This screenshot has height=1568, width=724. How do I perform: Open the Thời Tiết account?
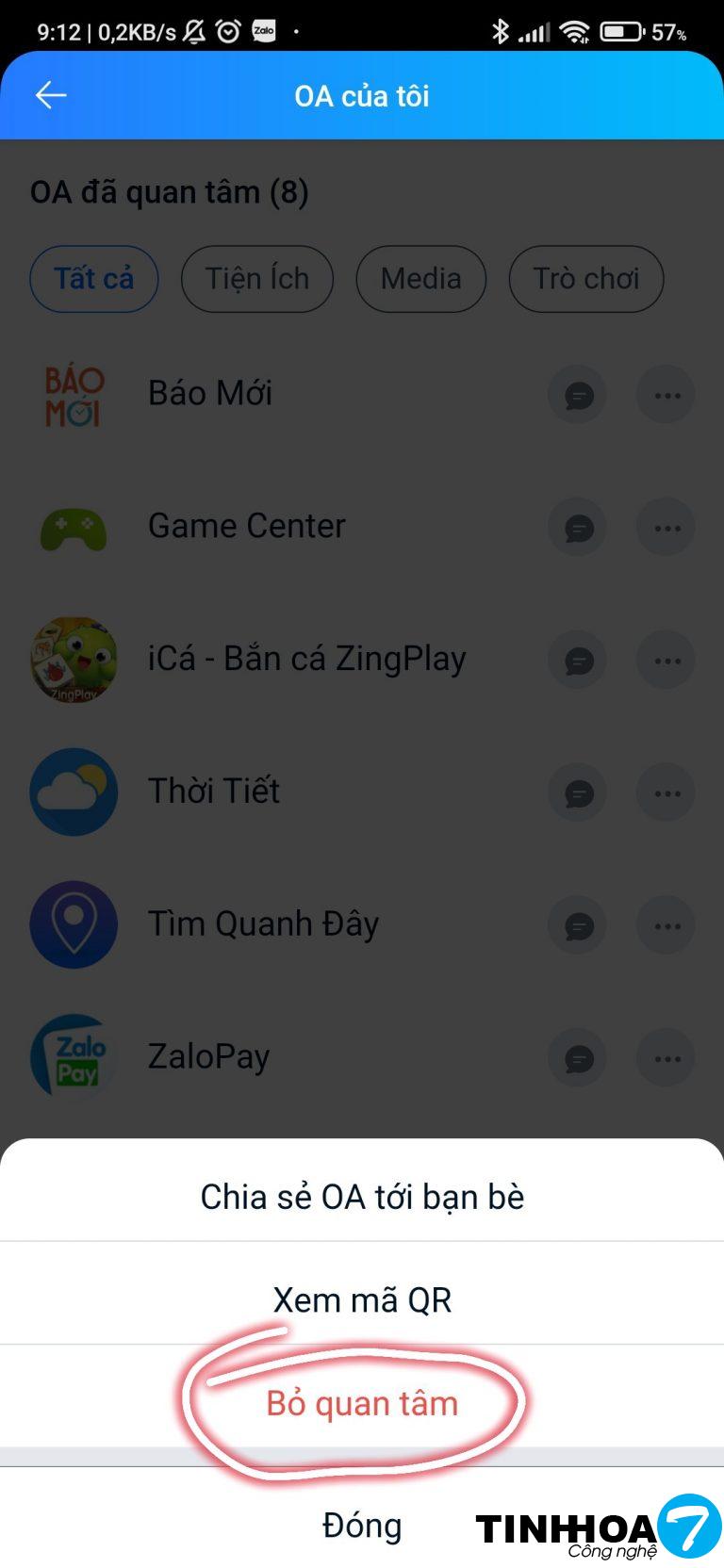pyautogui.click(x=214, y=792)
